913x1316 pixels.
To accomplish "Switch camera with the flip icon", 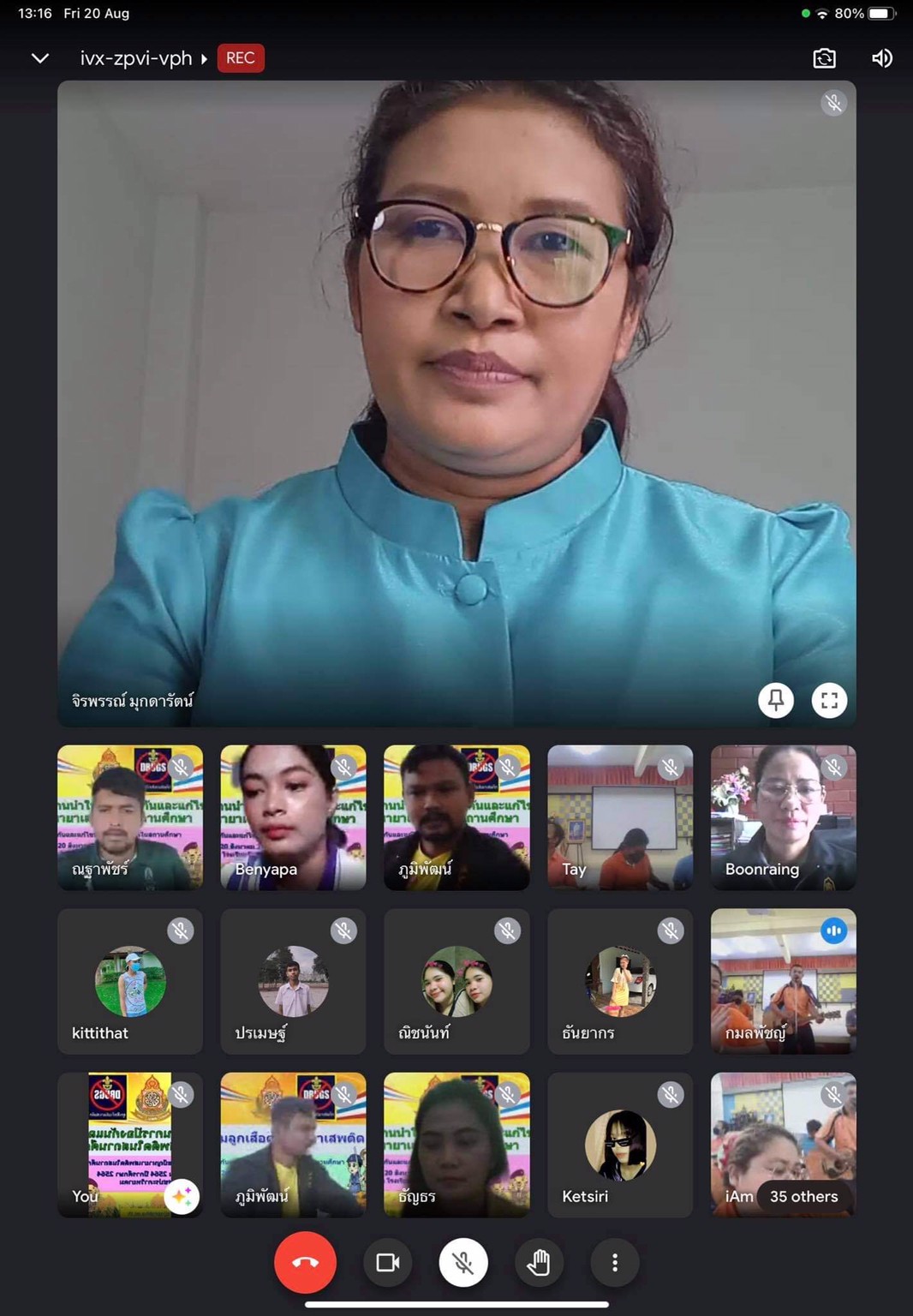I will 824,58.
